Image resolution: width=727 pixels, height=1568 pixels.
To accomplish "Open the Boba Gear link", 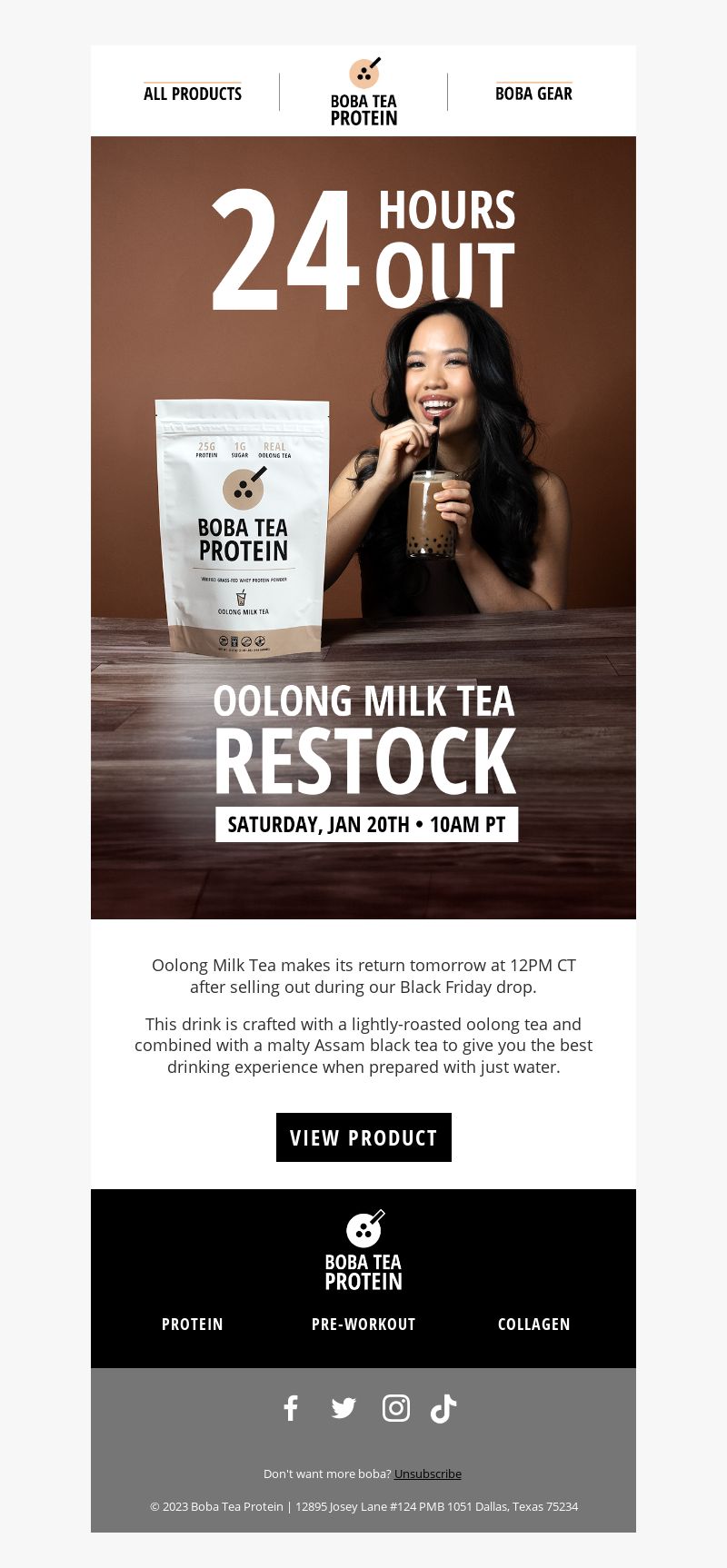I will tap(533, 94).
